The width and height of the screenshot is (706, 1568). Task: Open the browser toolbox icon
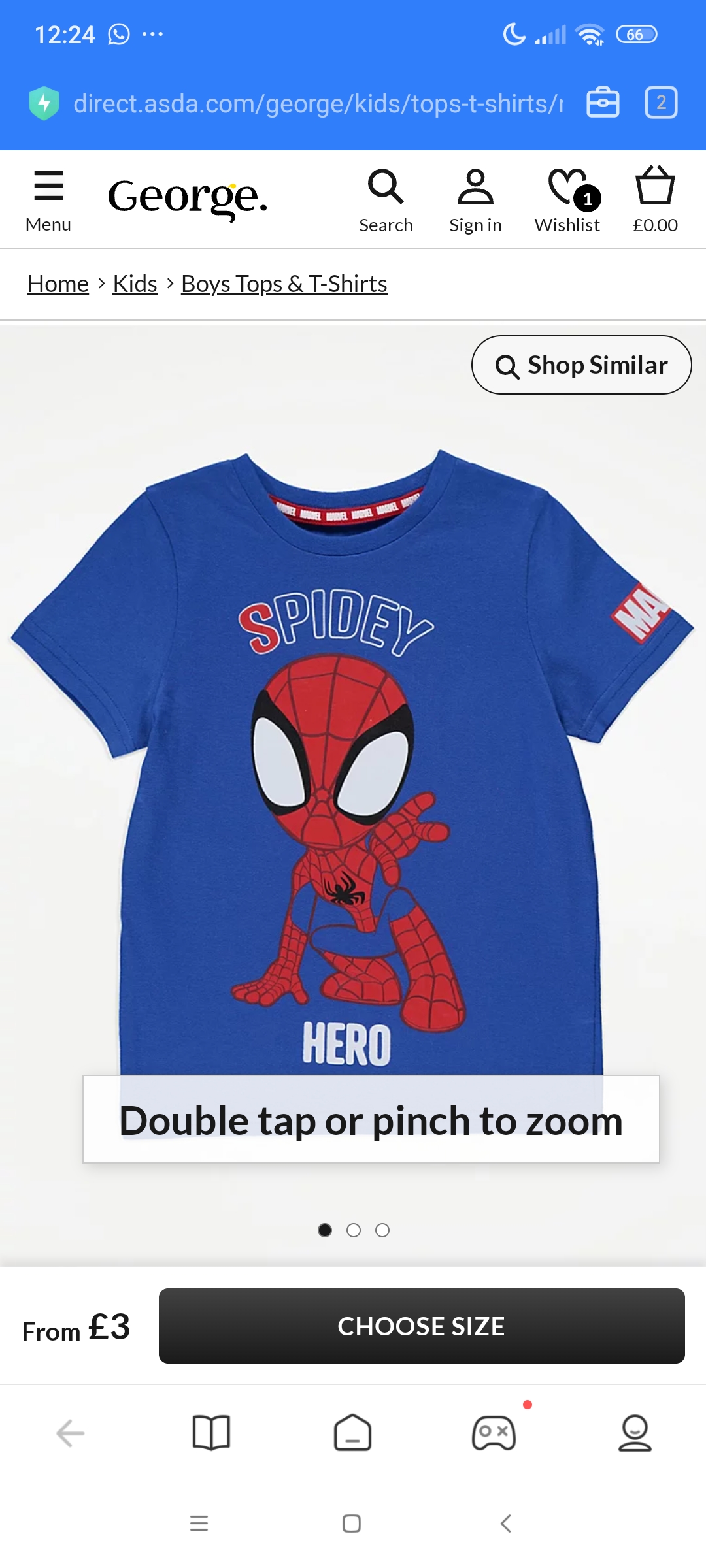pos(603,103)
